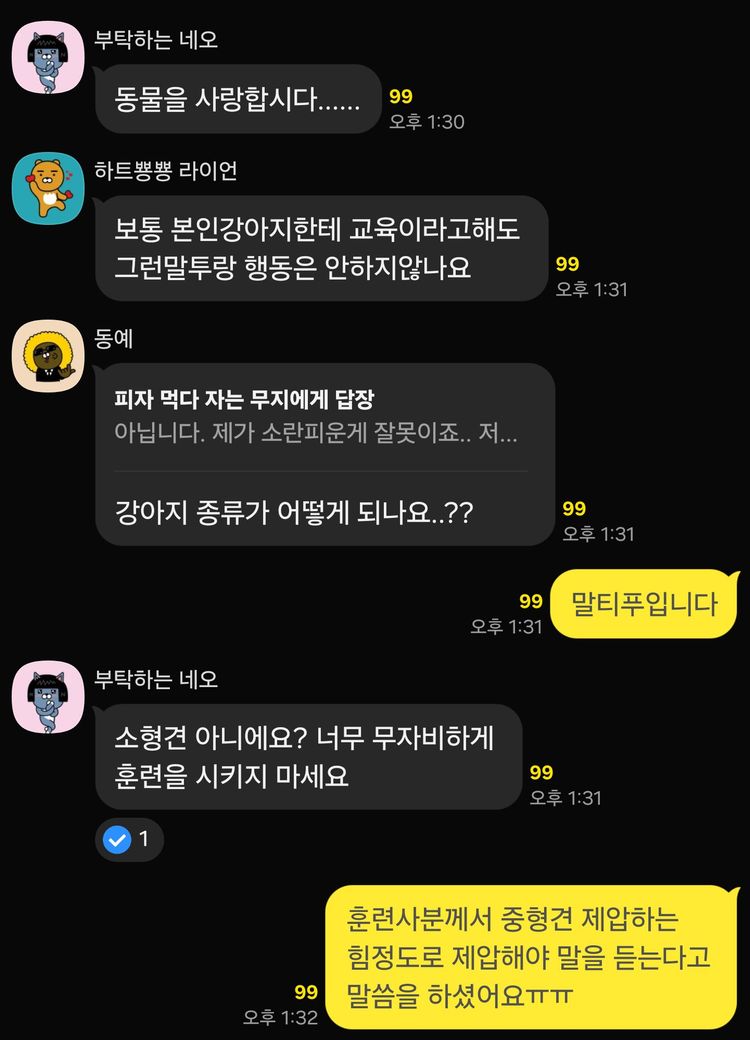The width and height of the screenshot is (750, 1040).
Task: Open 하트뿅뿅 라이언's profile picture
Action: point(48,189)
